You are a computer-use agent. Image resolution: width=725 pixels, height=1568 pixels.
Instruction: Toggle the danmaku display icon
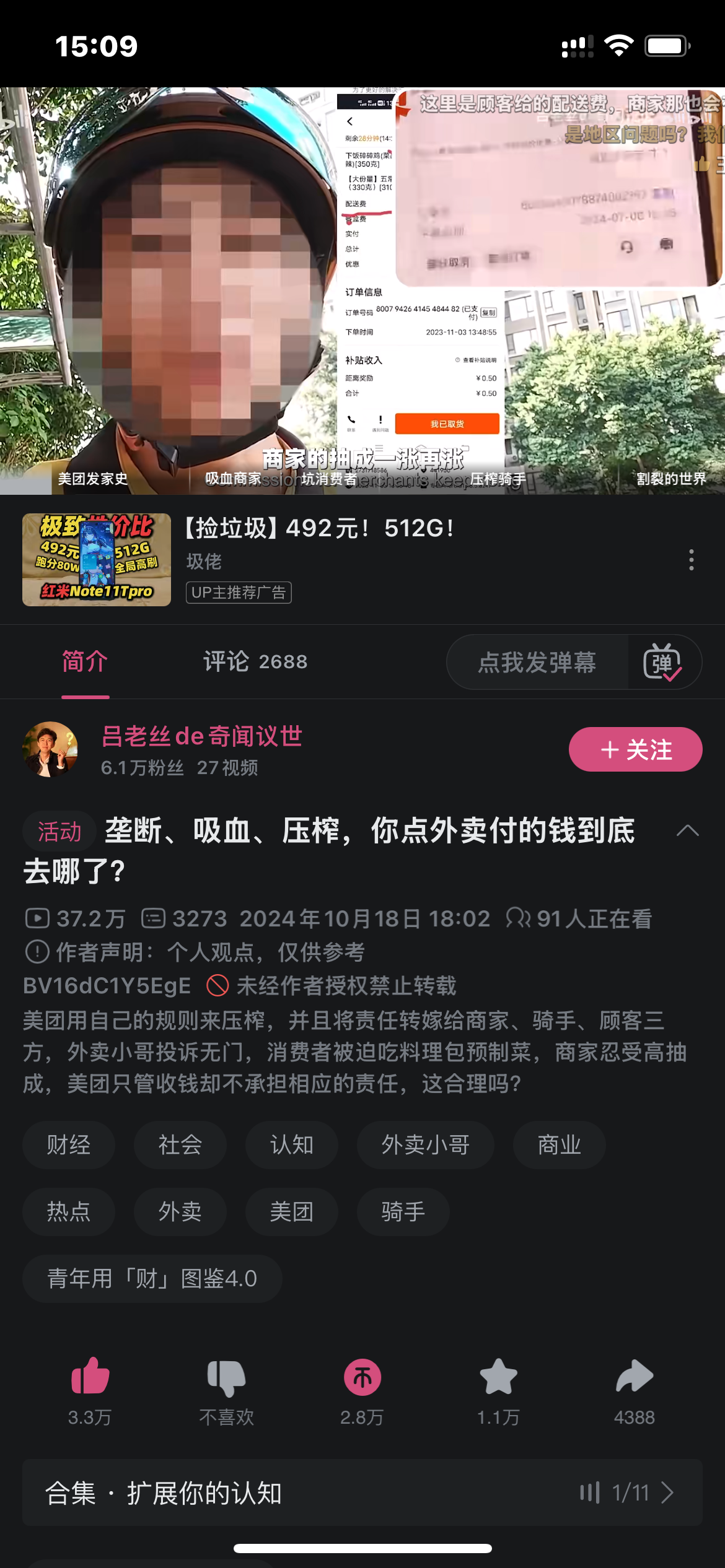tap(663, 662)
